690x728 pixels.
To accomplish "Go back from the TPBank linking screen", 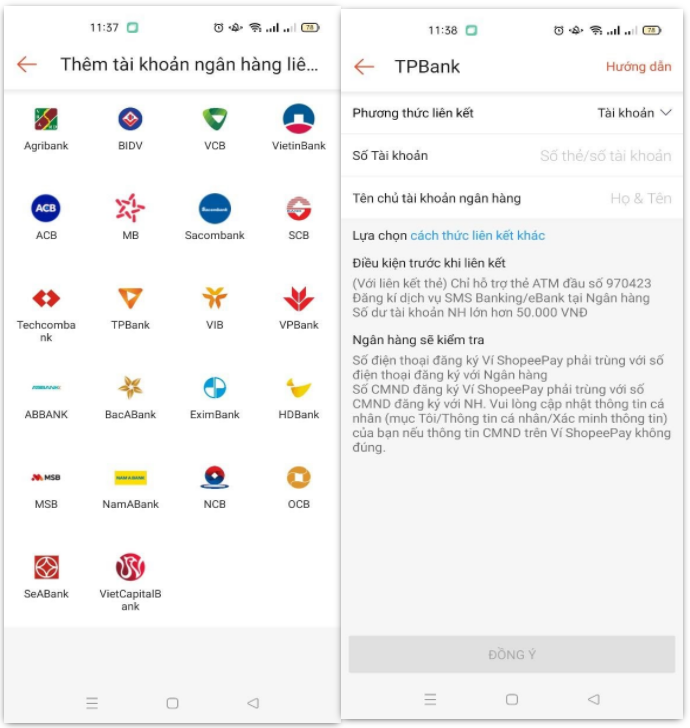I will (x=364, y=67).
